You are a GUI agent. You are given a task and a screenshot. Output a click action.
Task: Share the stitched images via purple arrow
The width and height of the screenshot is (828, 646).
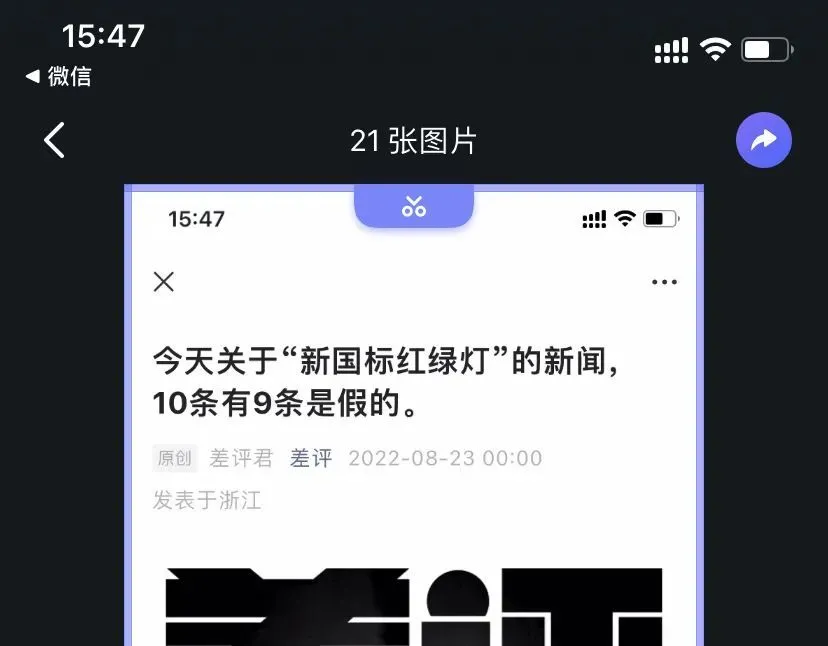(x=763, y=140)
